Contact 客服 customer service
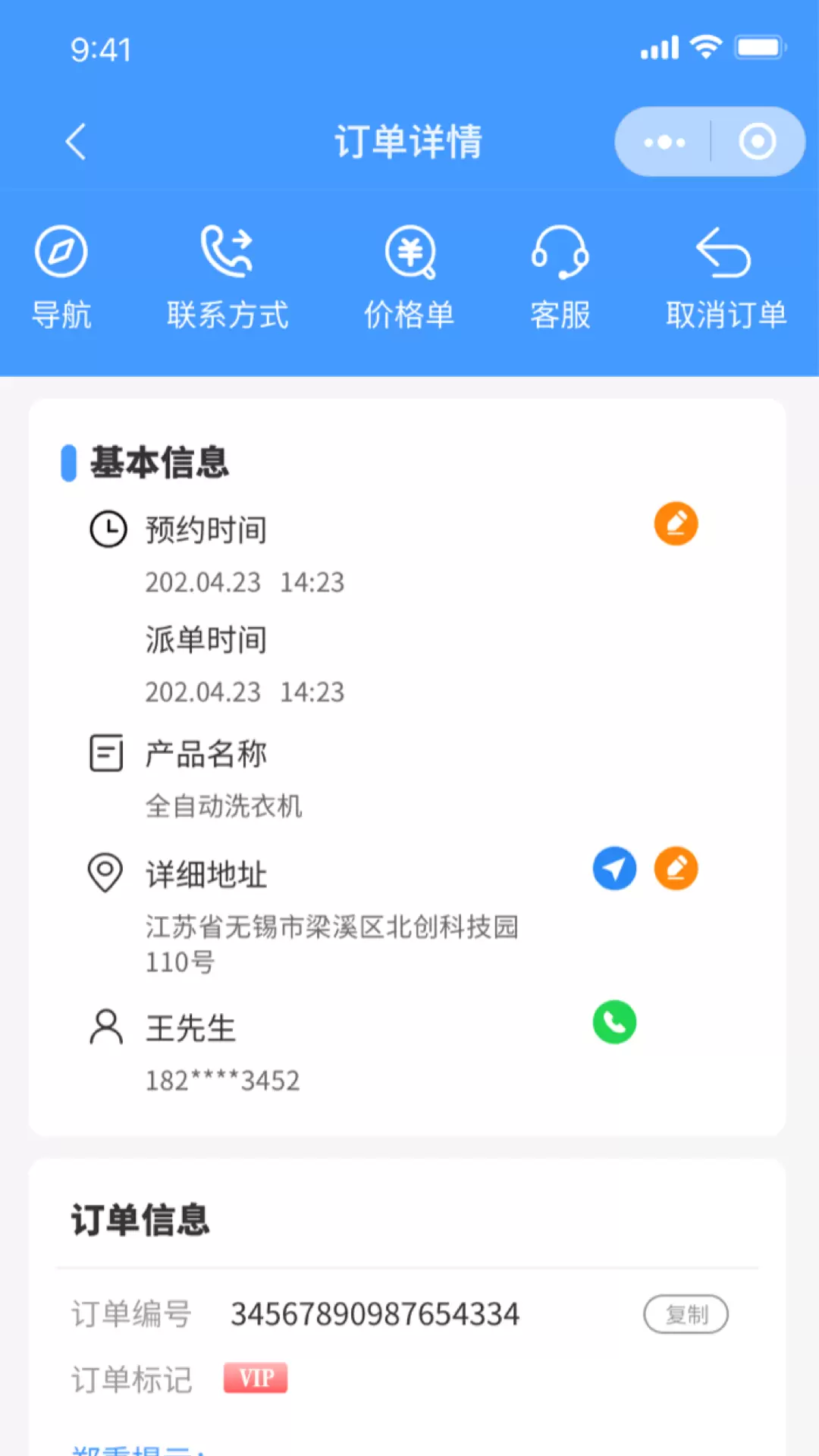Viewport: 819px width, 1456px height. [560, 278]
